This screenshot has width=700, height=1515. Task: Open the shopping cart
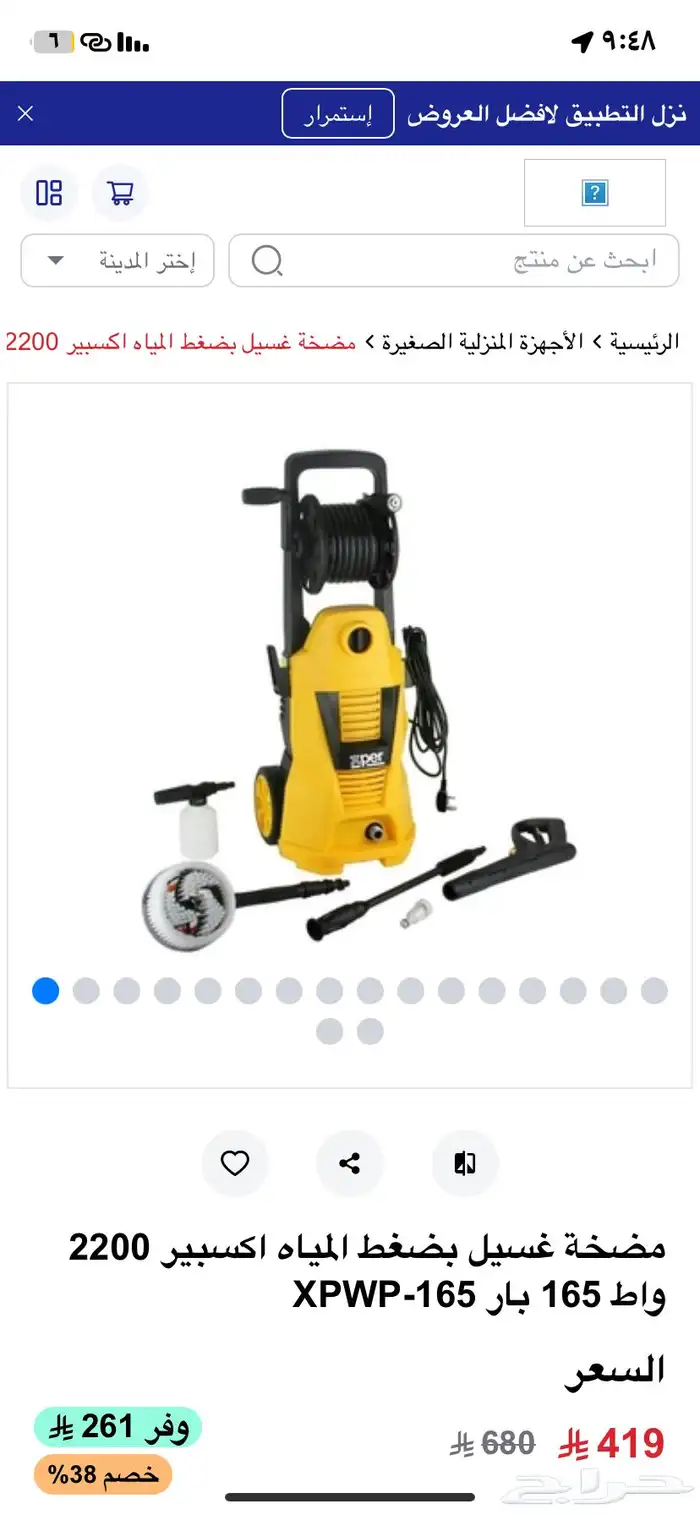click(x=121, y=193)
